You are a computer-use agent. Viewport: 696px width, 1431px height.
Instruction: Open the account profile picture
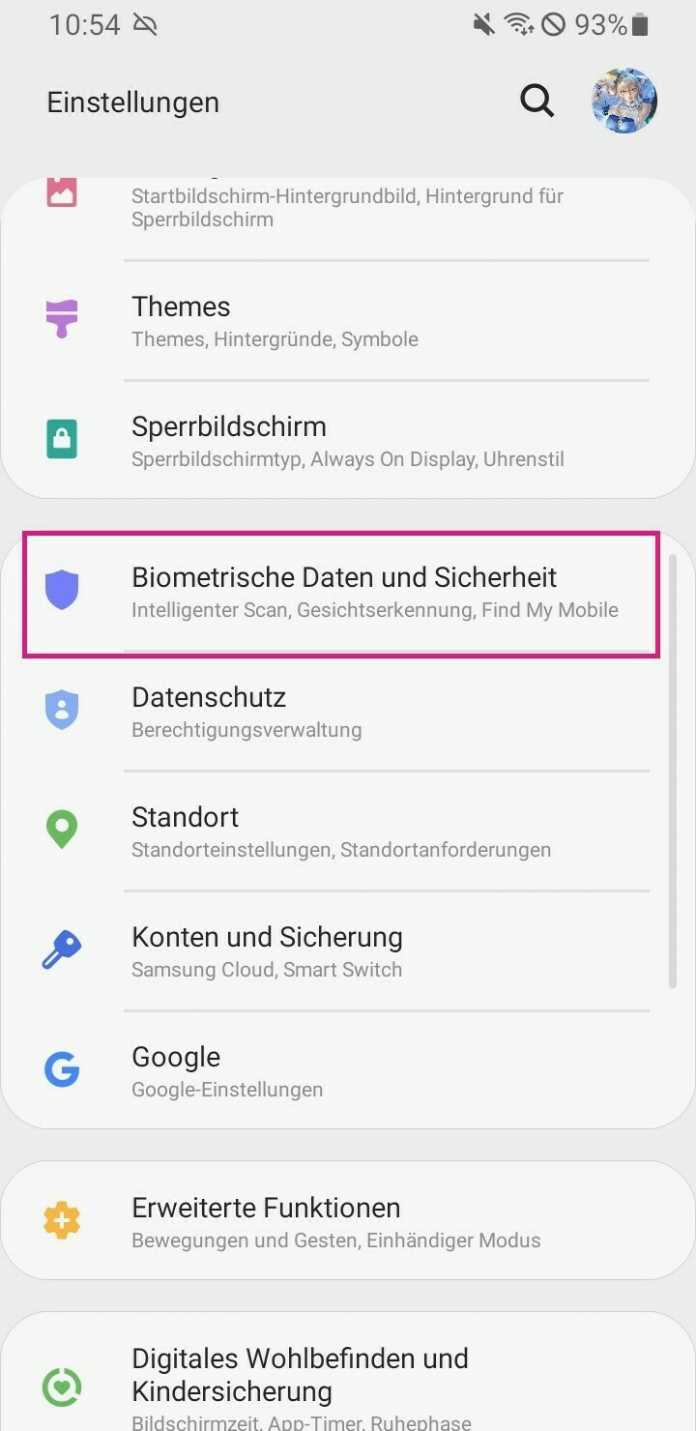[624, 101]
